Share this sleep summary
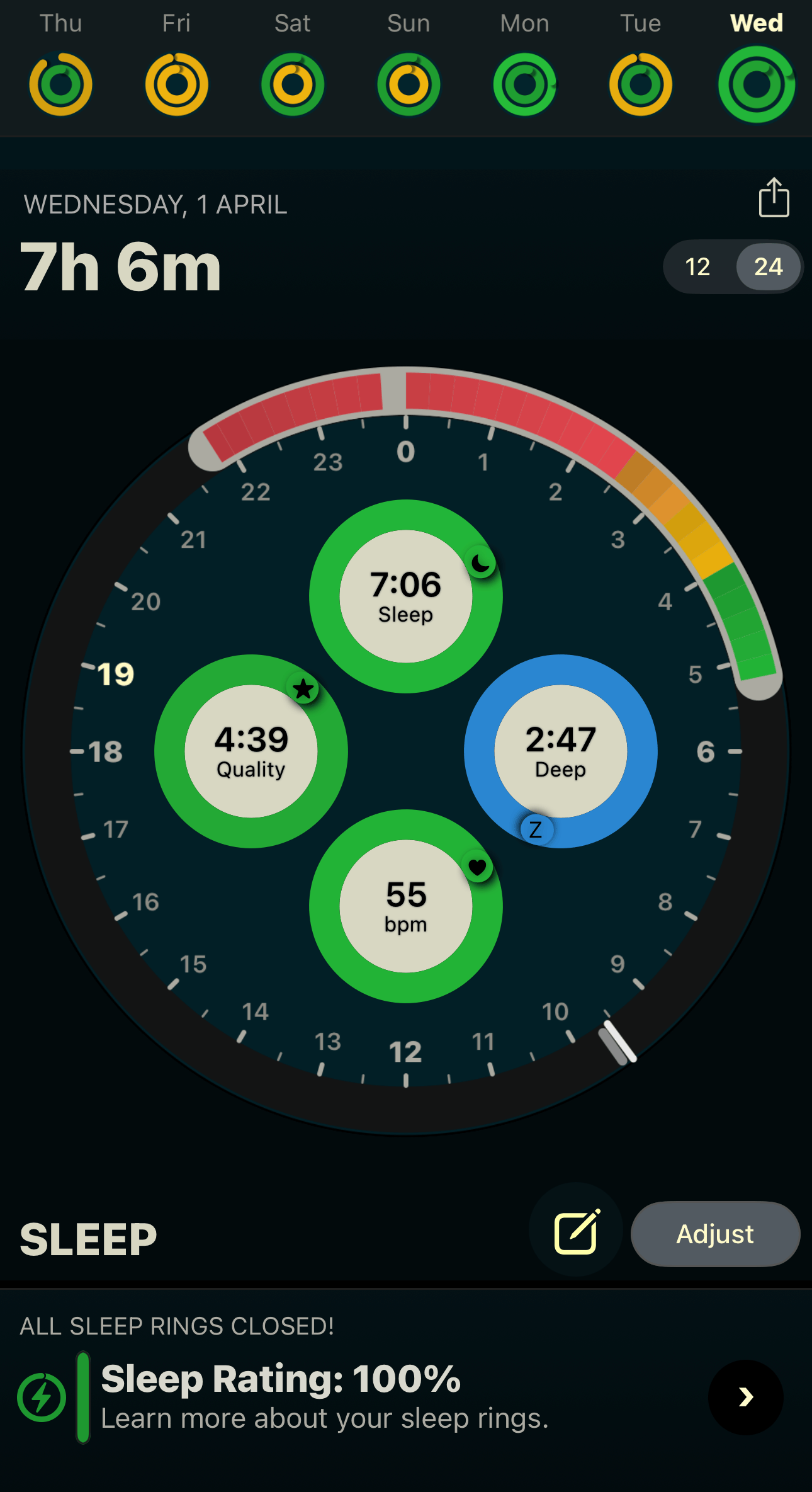This screenshot has width=812, height=1492. (774, 198)
